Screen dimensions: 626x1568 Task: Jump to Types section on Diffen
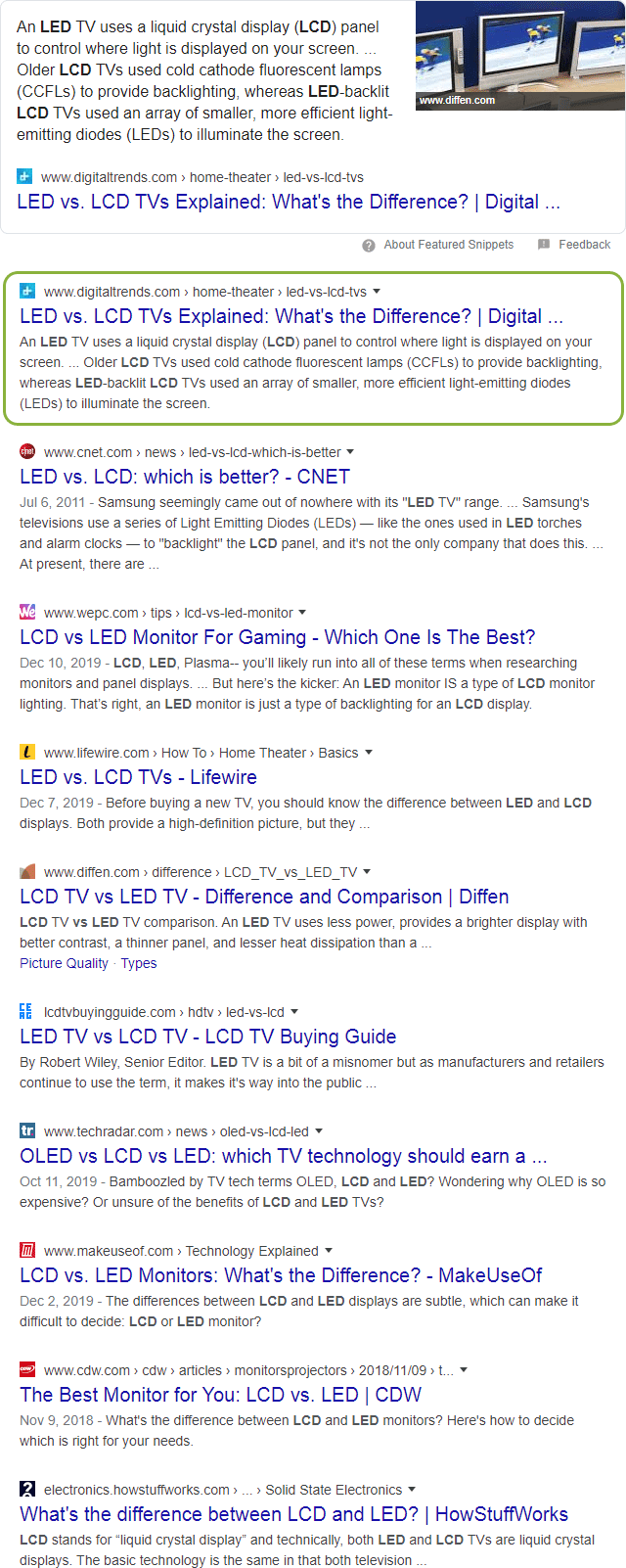138,964
